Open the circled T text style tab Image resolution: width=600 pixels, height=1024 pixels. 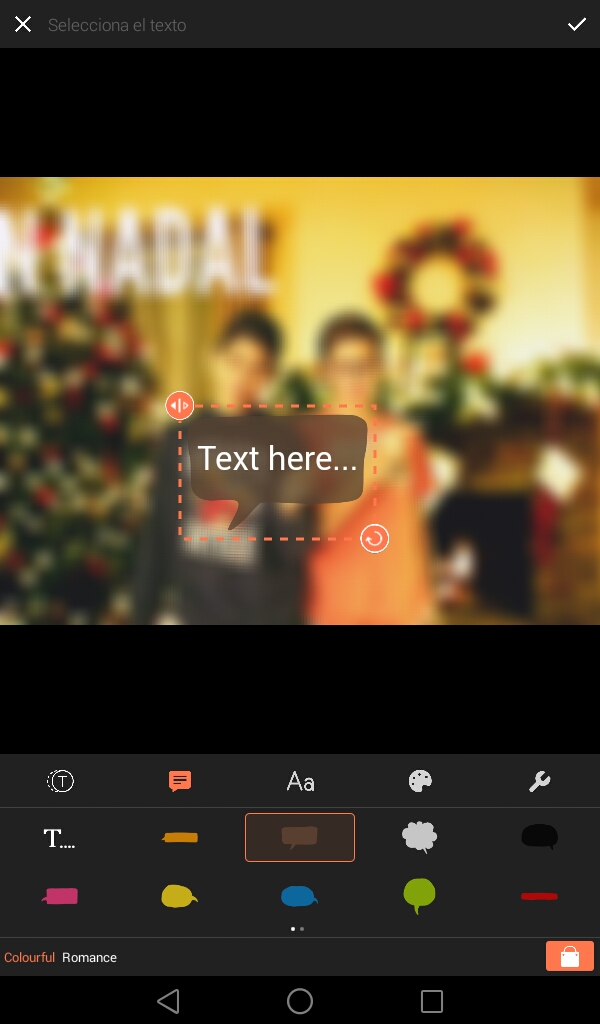click(61, 781)
